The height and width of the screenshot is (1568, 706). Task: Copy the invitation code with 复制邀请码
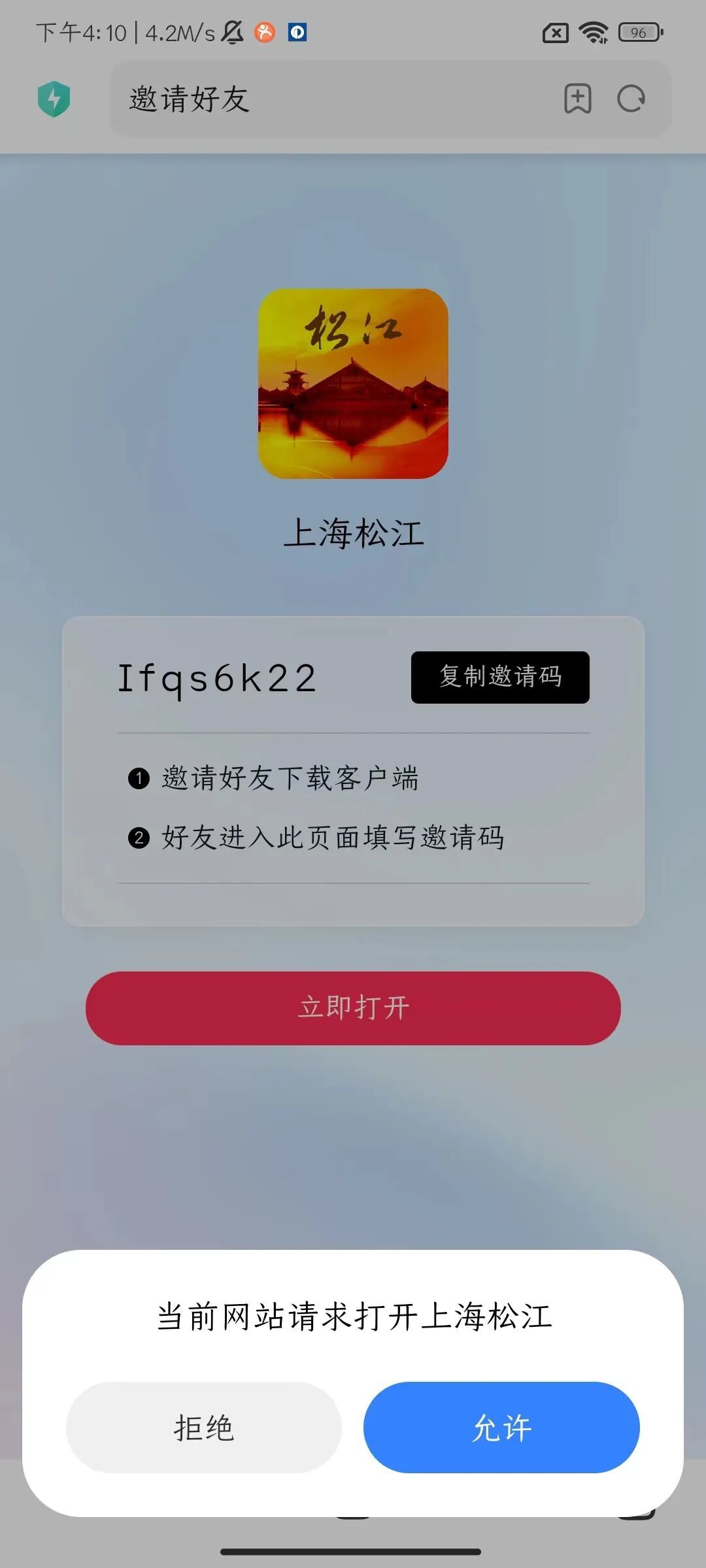(x=500, y=677)
